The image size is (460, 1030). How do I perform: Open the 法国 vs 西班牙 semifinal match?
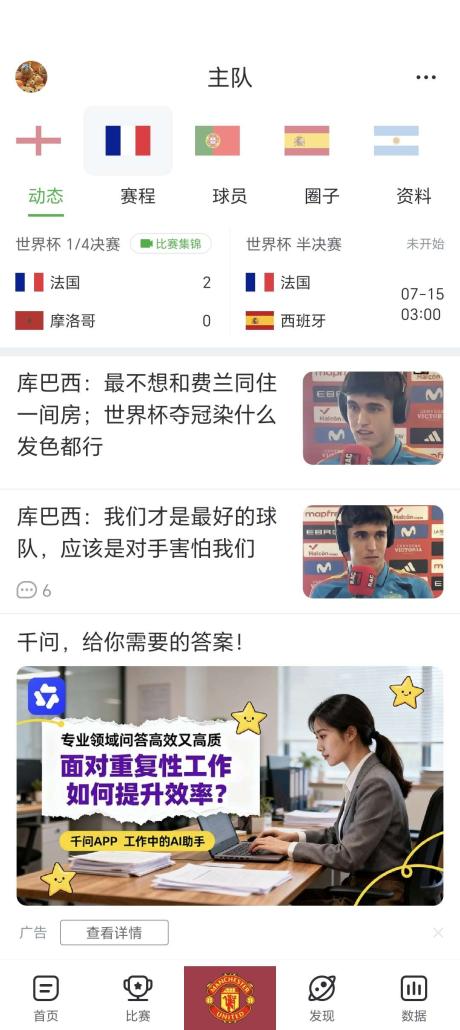click(345, 283)
